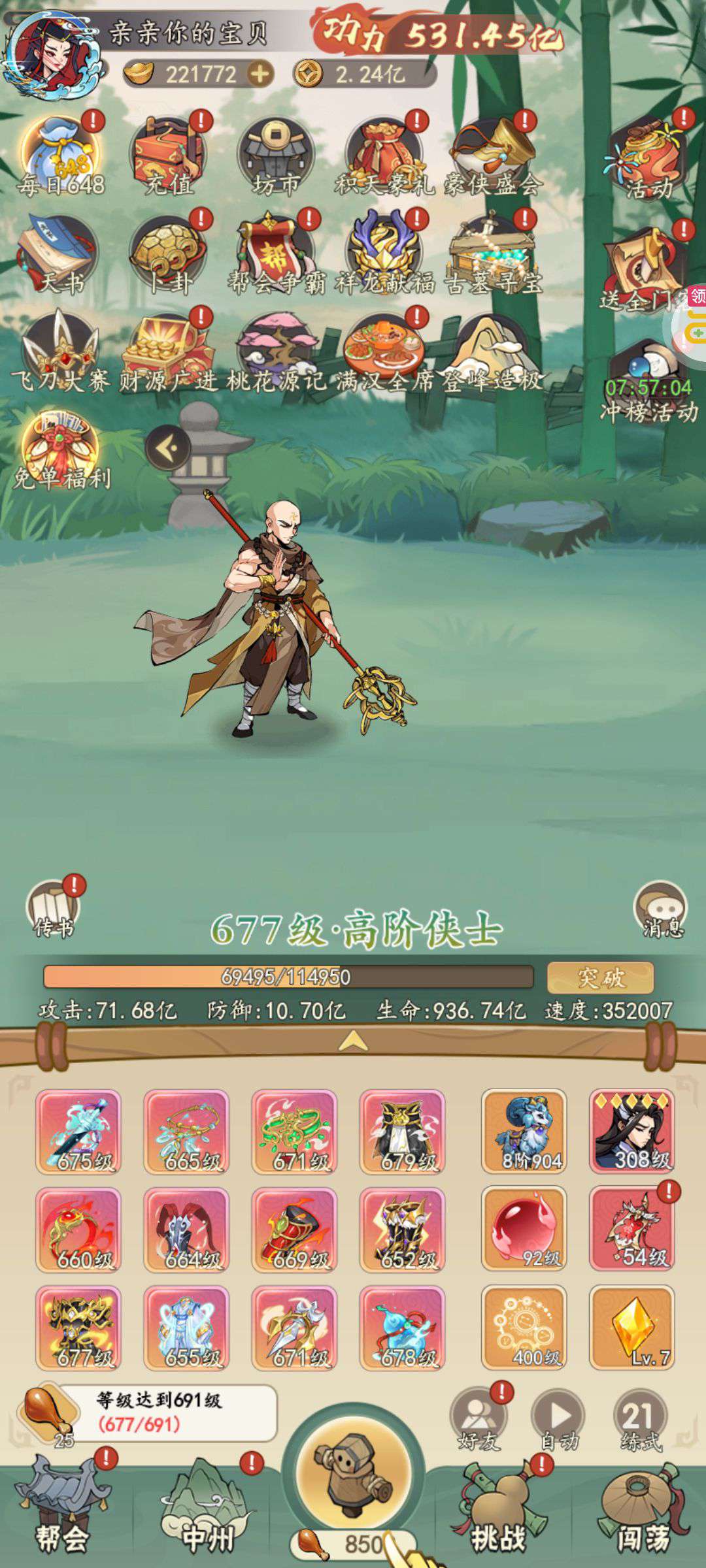Open the 每日648 daily pack
The image size is (706, 1568).
coord(60,155)
